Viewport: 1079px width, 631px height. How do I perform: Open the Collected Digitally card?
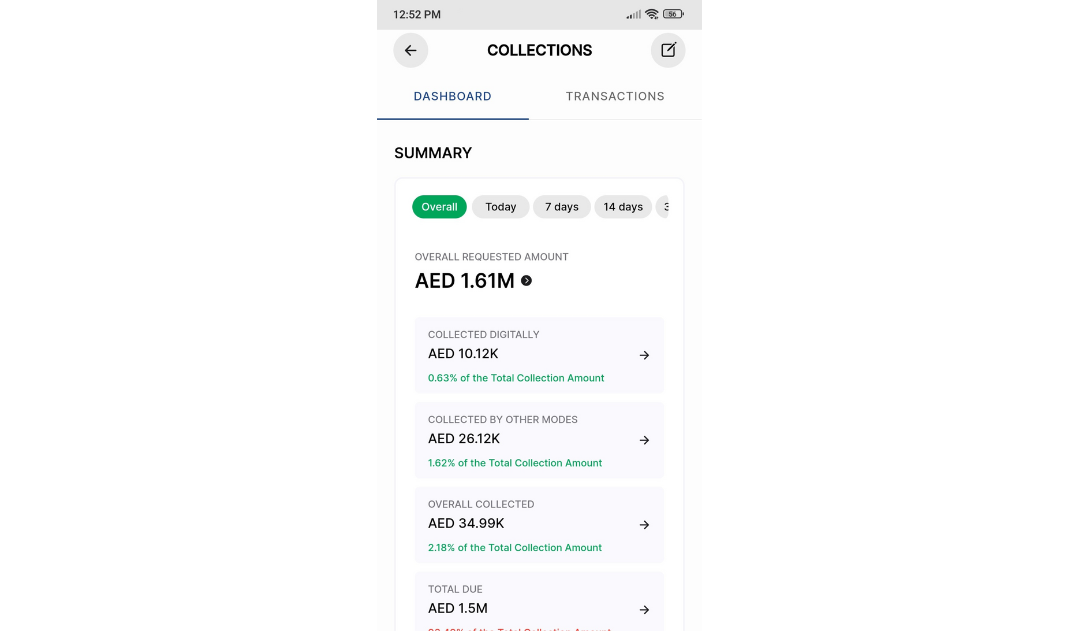pos(539,355)
